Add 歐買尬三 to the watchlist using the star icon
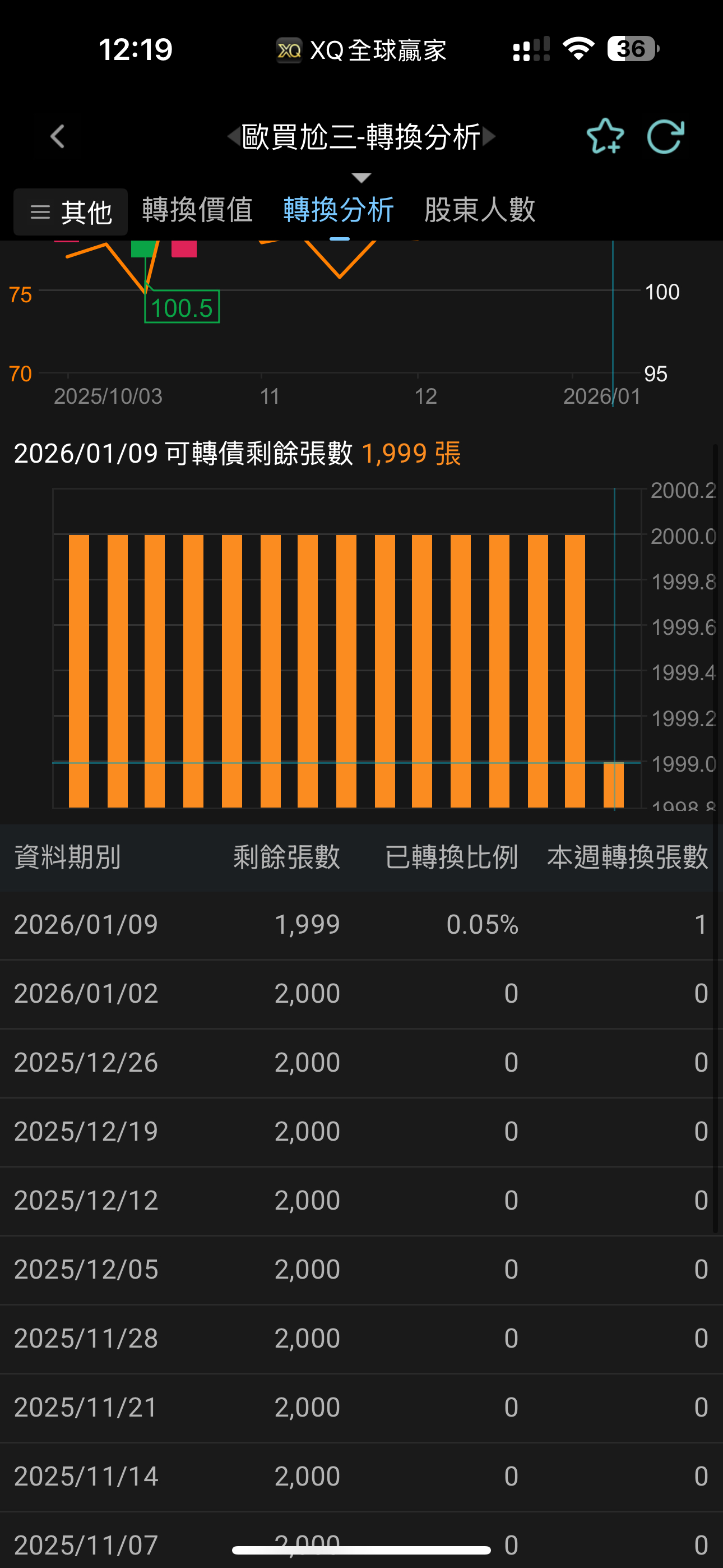 (604, 136)
